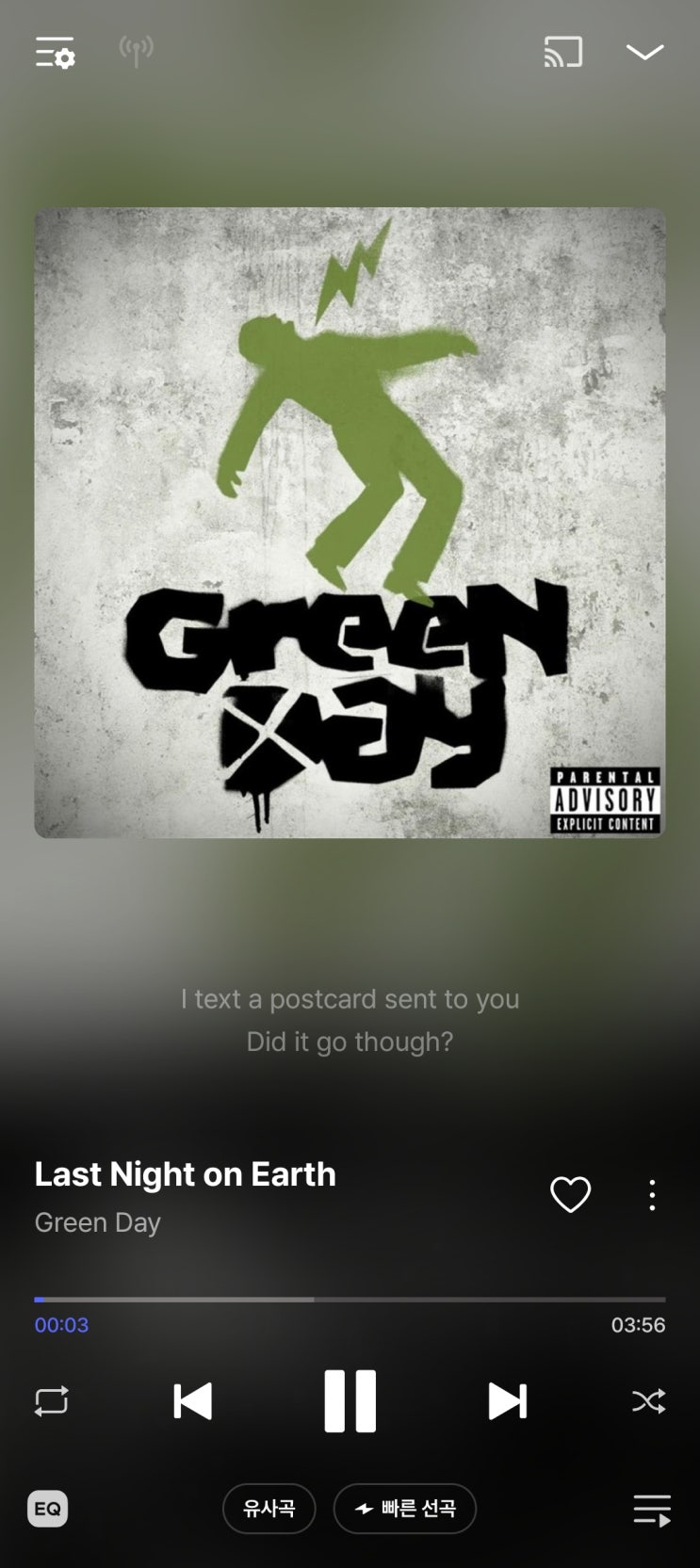Open the current play queue
700x1568 pixels.
(x=652, y=1510)
